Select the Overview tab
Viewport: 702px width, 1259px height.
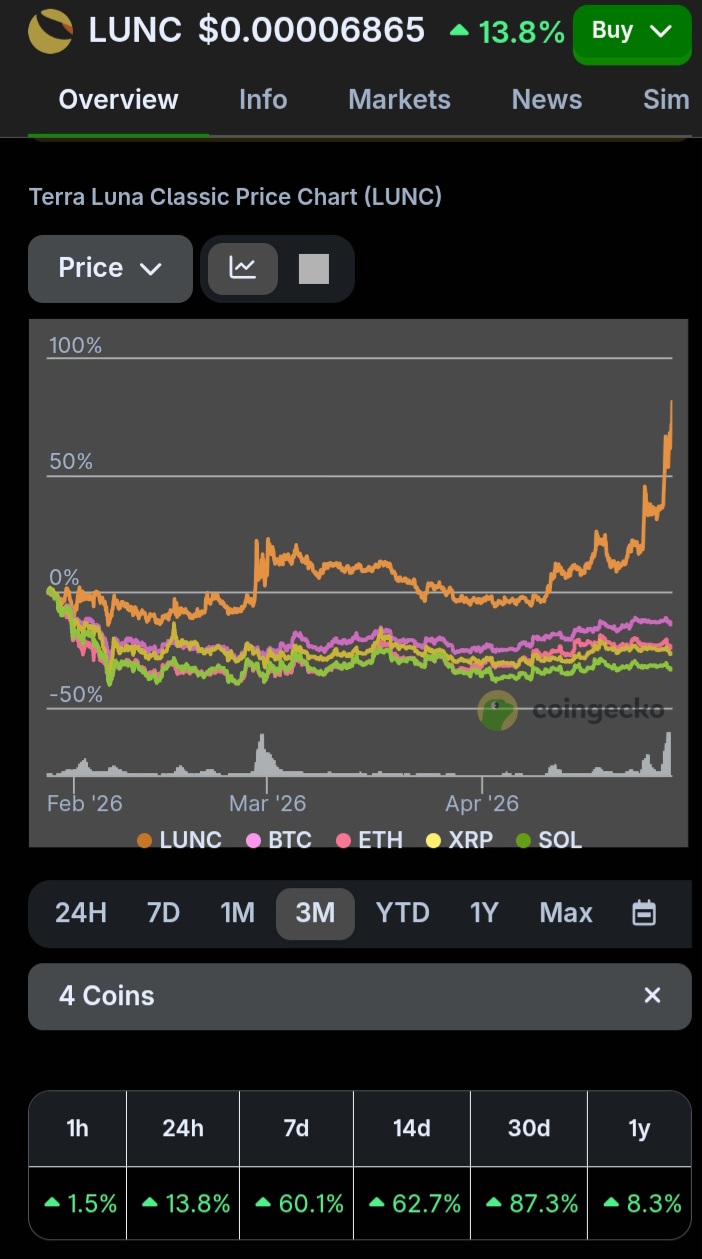118,100
